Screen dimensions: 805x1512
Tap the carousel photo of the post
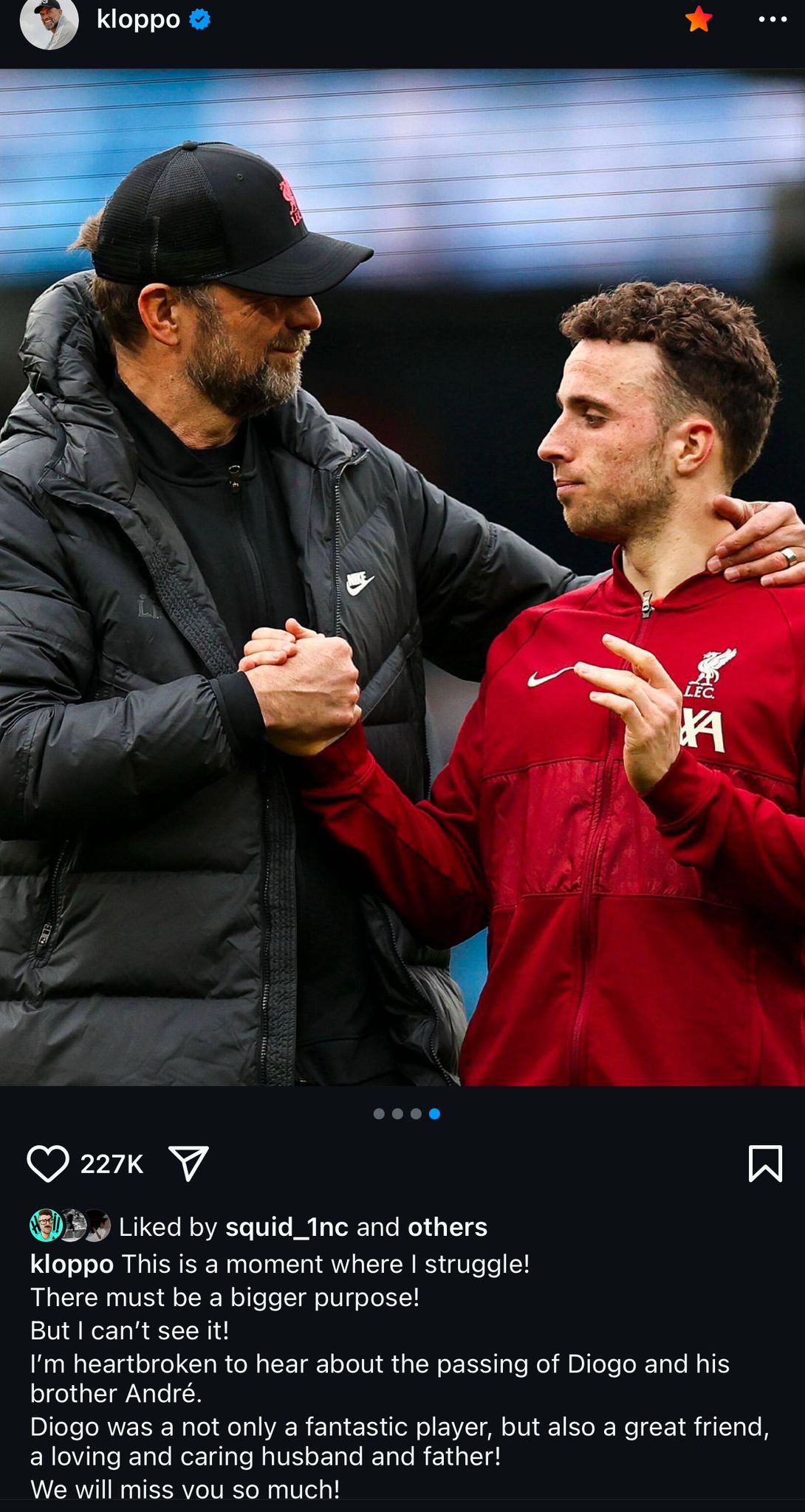click(x=402, y=577)
